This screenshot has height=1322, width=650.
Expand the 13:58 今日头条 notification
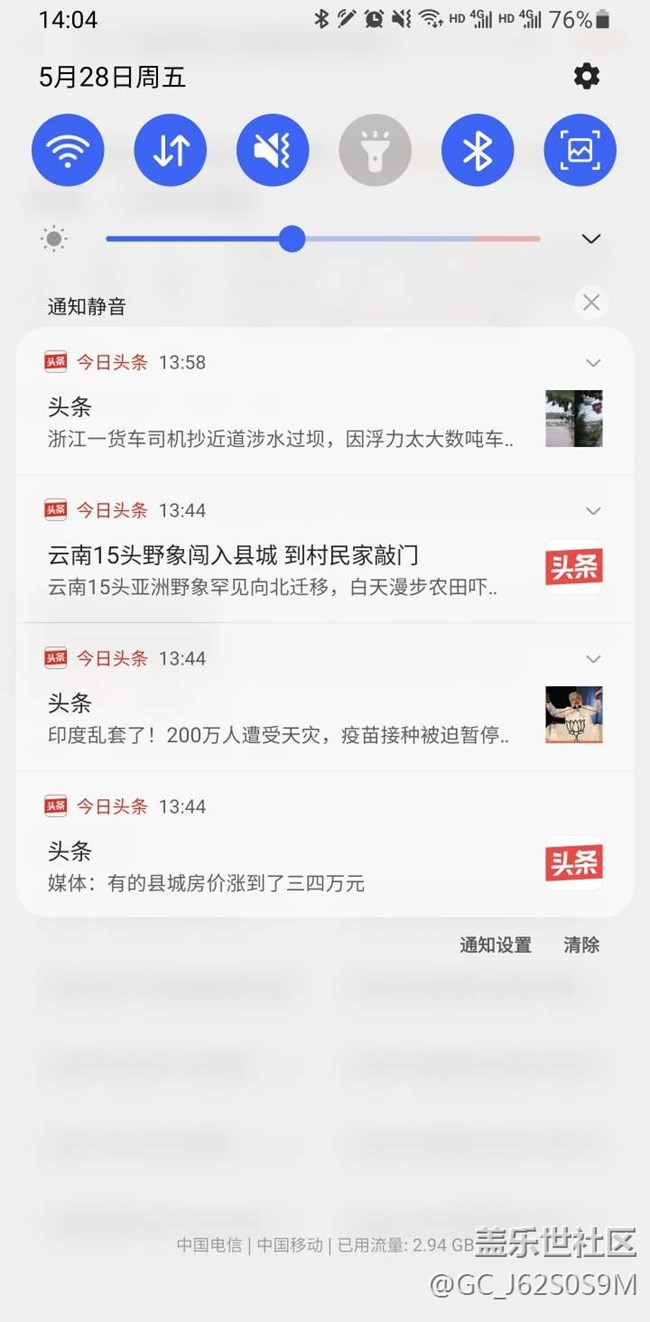pyautogui.click(x=593, y=363)
